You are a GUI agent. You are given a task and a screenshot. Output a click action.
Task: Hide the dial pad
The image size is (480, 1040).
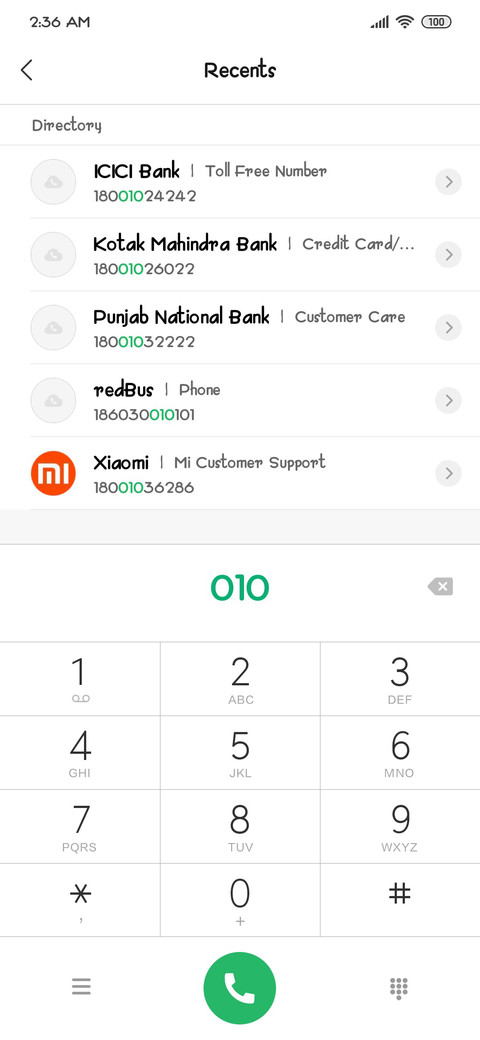tap(398, 988)
